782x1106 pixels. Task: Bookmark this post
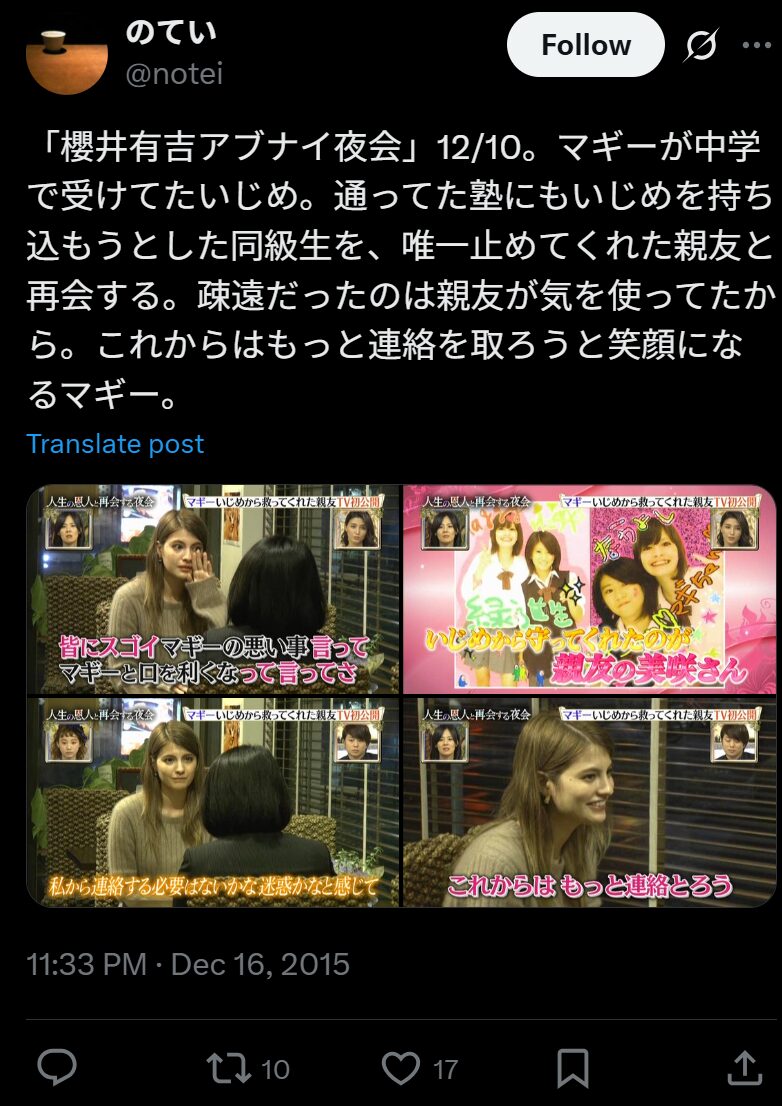click(x=573, y=1068)
